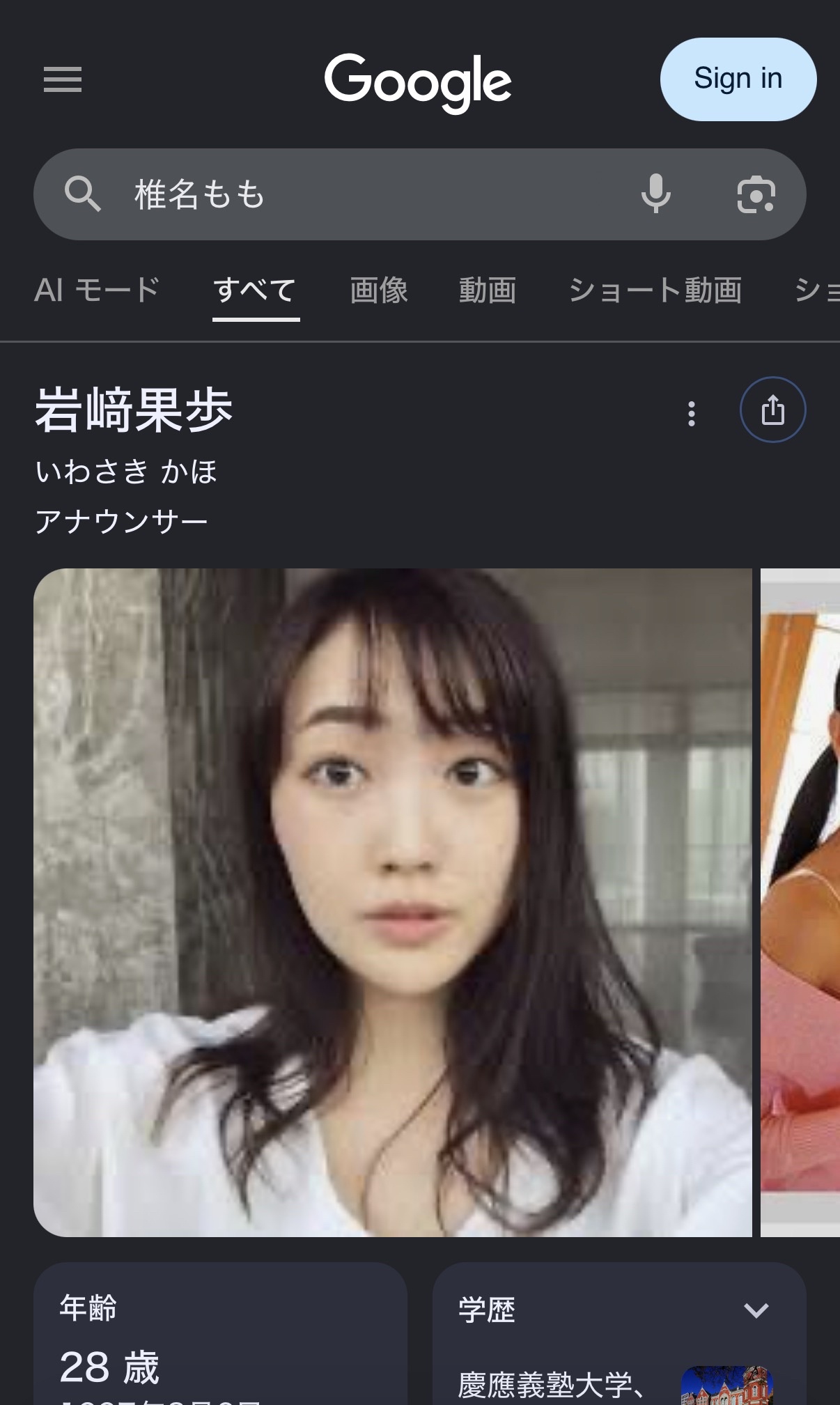
Task: Start voice search with the microphone
Action: tap(655, 194)
